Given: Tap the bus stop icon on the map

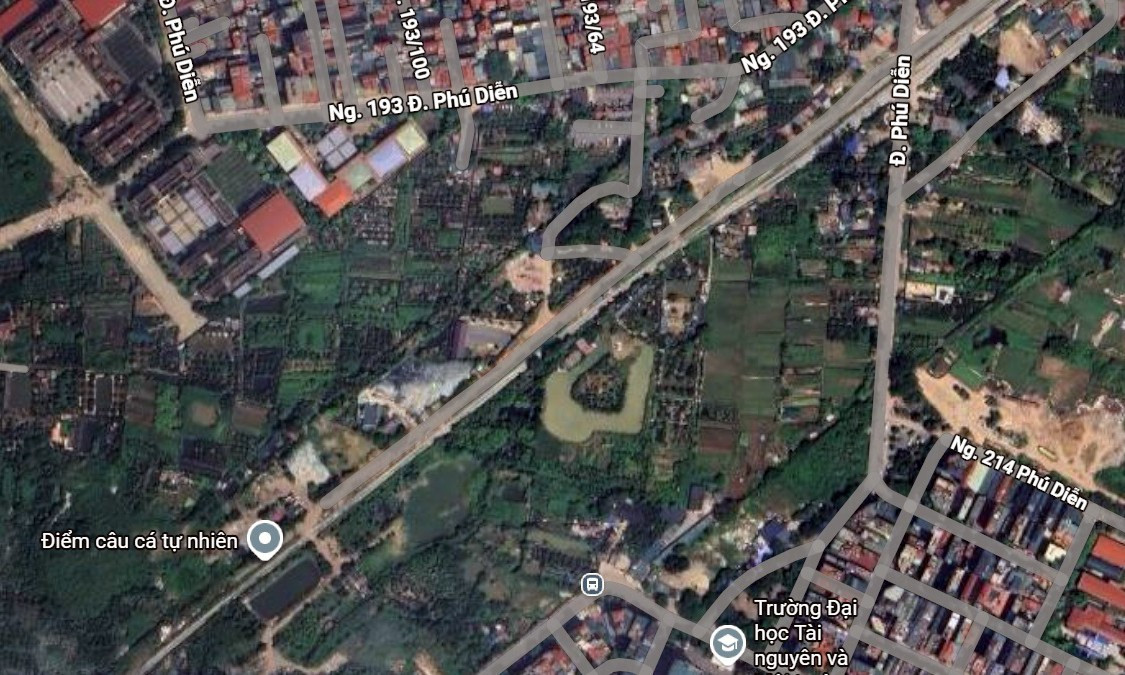Looking at the screenshot, I should [x=592, y=583].
